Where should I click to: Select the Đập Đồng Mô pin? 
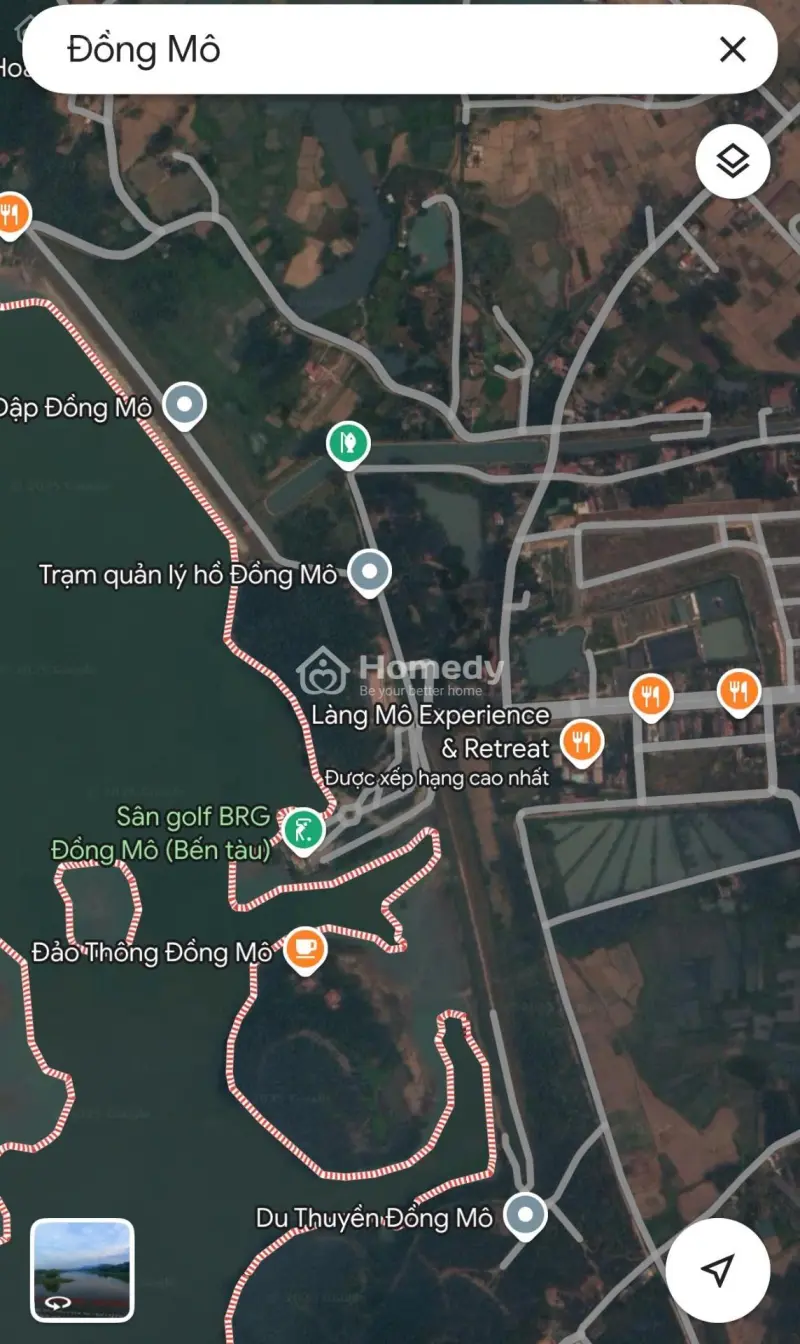pos(184,405)
